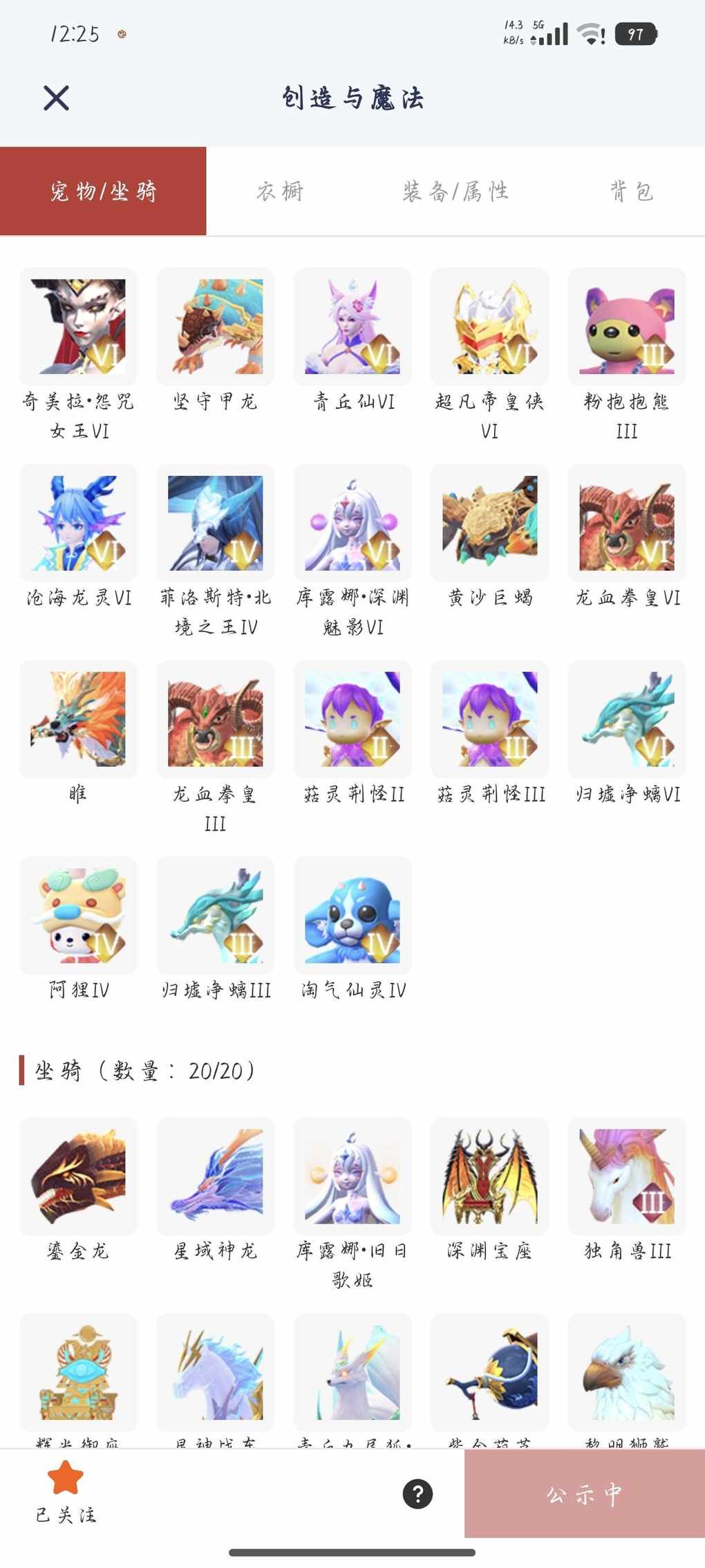
Task: Select the 宠物/坐骑 tab
Action: click(x=103, y=191)
